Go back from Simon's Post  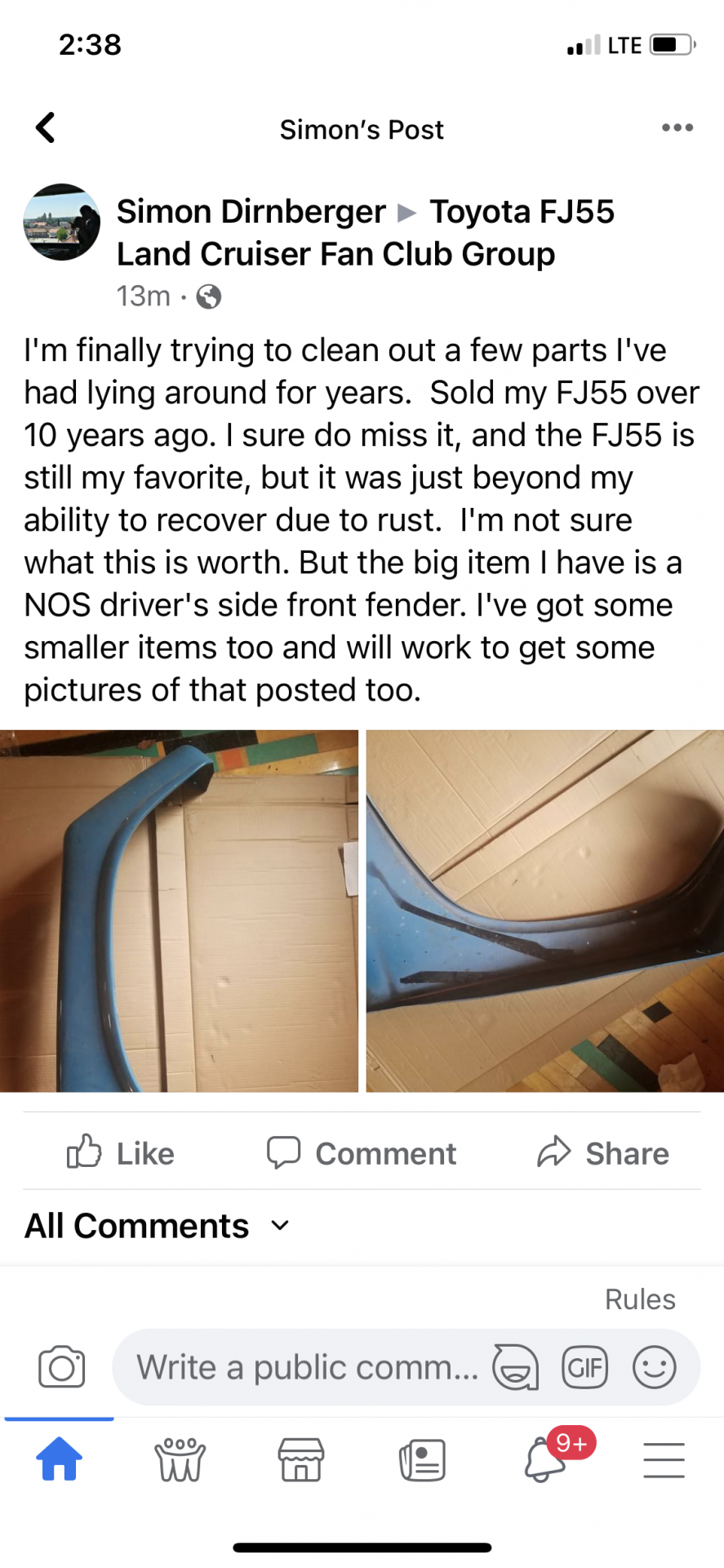tap(46, 128)
